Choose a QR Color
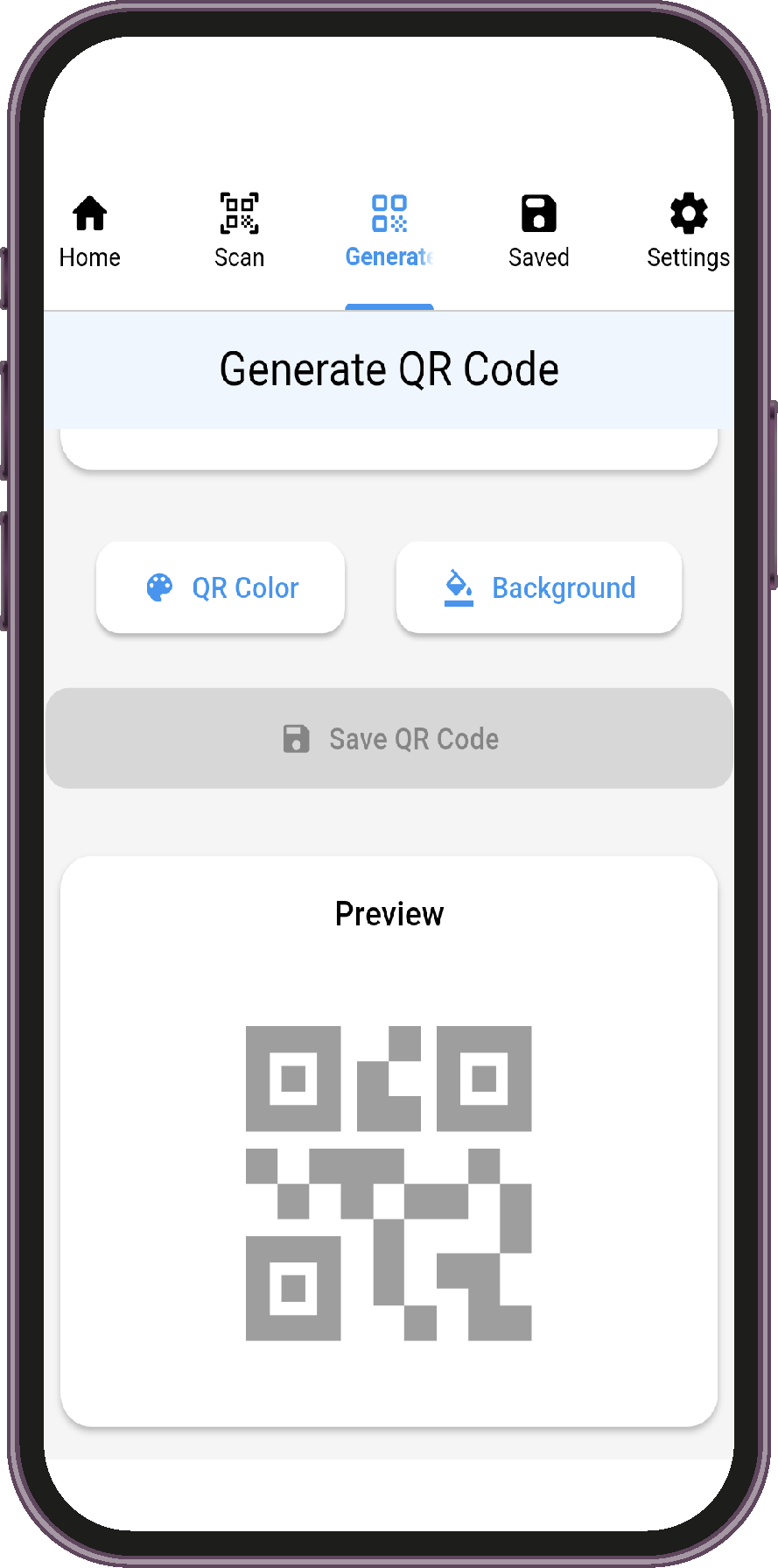Screen dimensions: 778x1568 tap(221, 587)
